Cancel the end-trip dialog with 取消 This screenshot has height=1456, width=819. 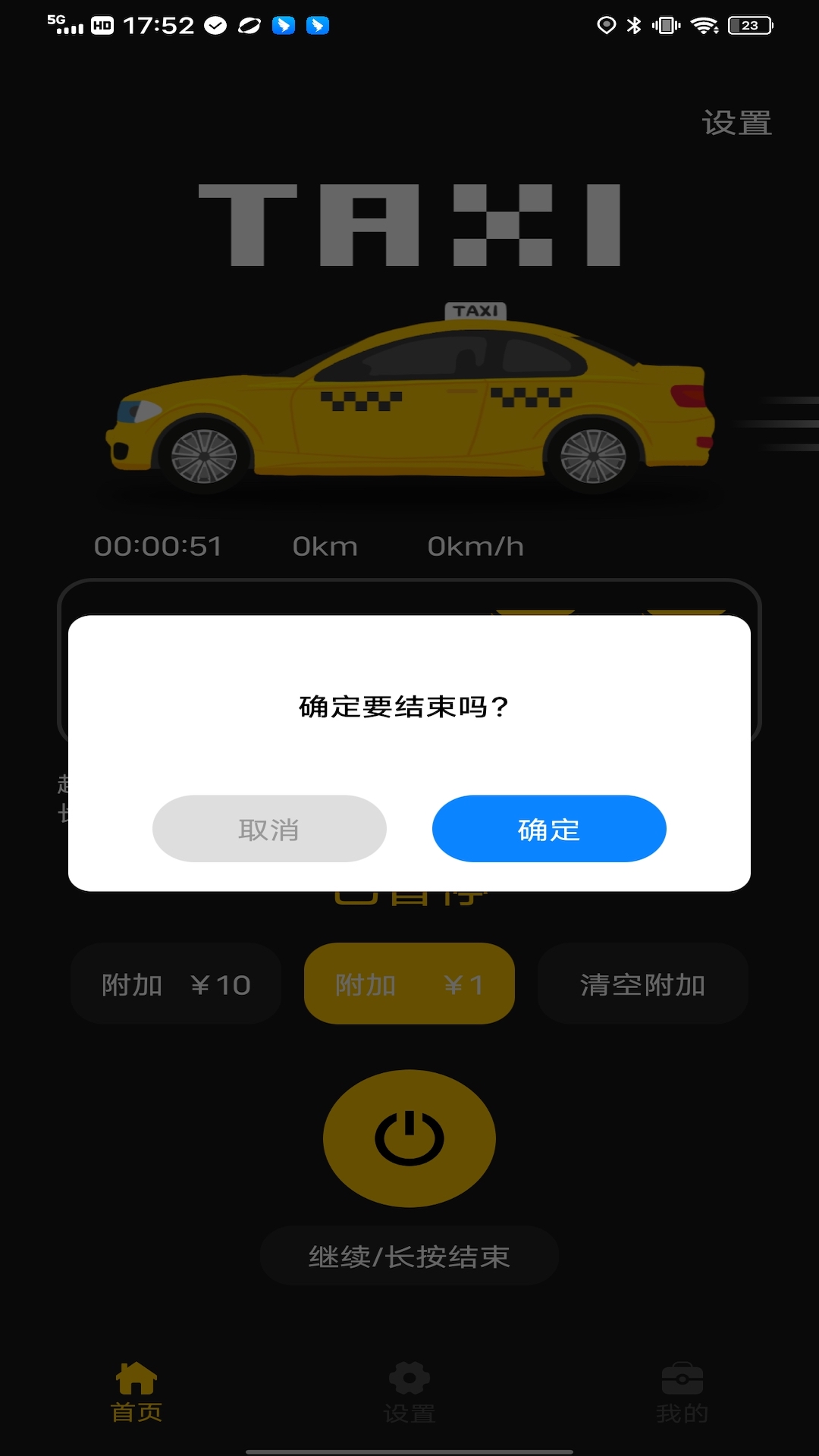pos(269,829)
